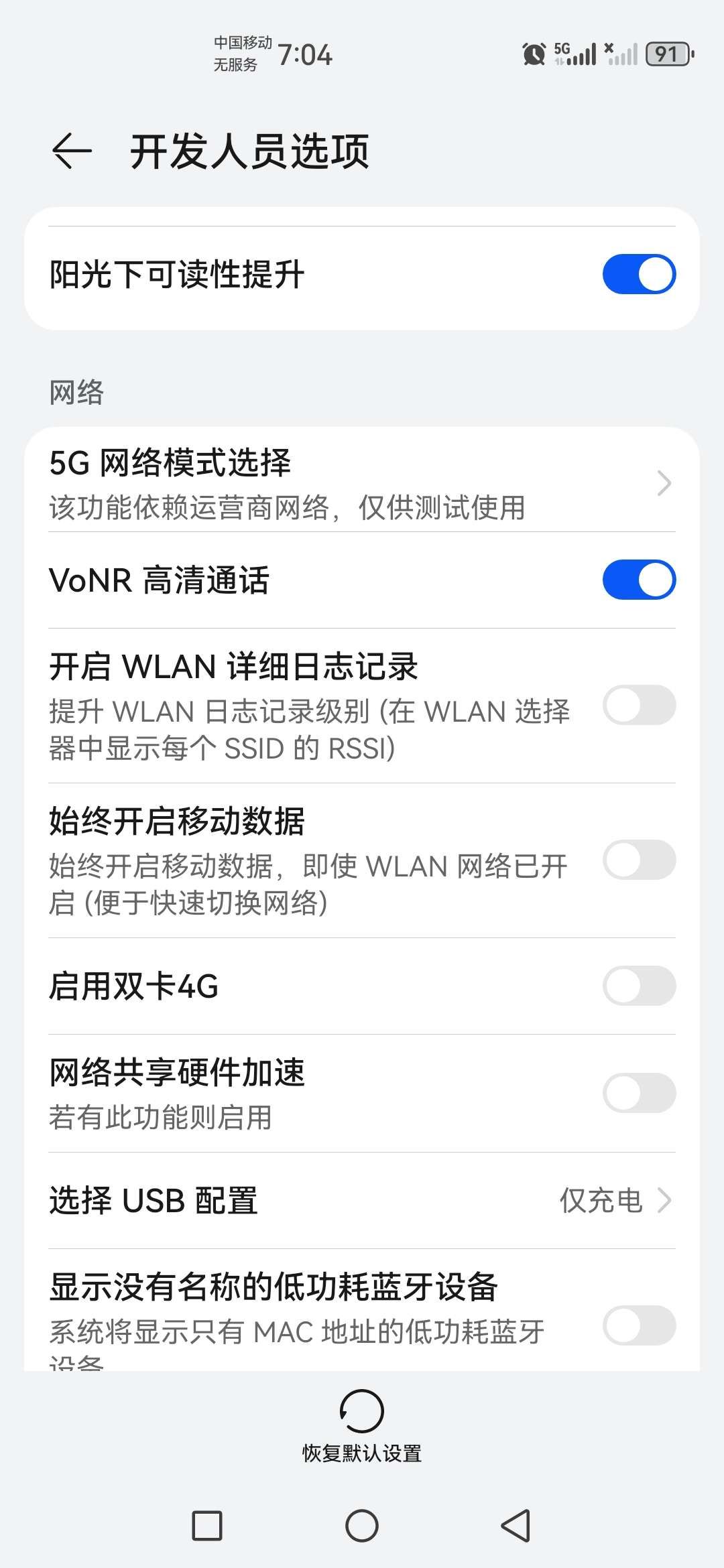Viewport: 724px width, 1568px height.
Task: Go to the home screen
Action: [362, 1526]
